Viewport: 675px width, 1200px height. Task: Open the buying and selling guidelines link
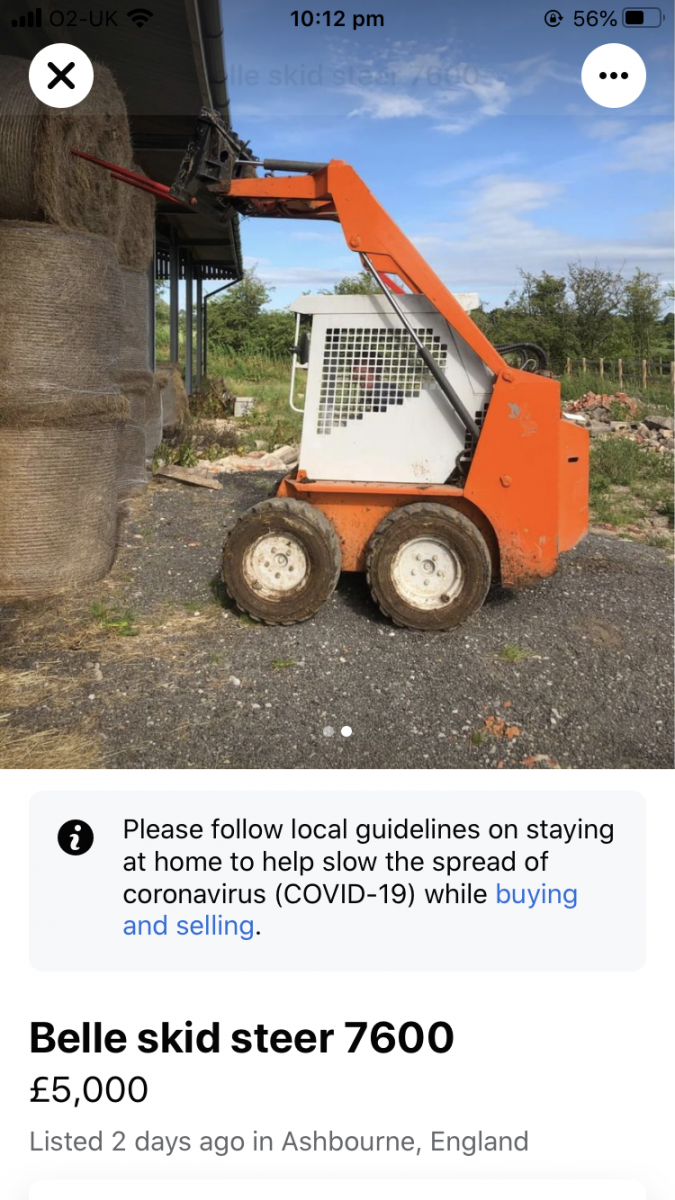coord(350,909)
